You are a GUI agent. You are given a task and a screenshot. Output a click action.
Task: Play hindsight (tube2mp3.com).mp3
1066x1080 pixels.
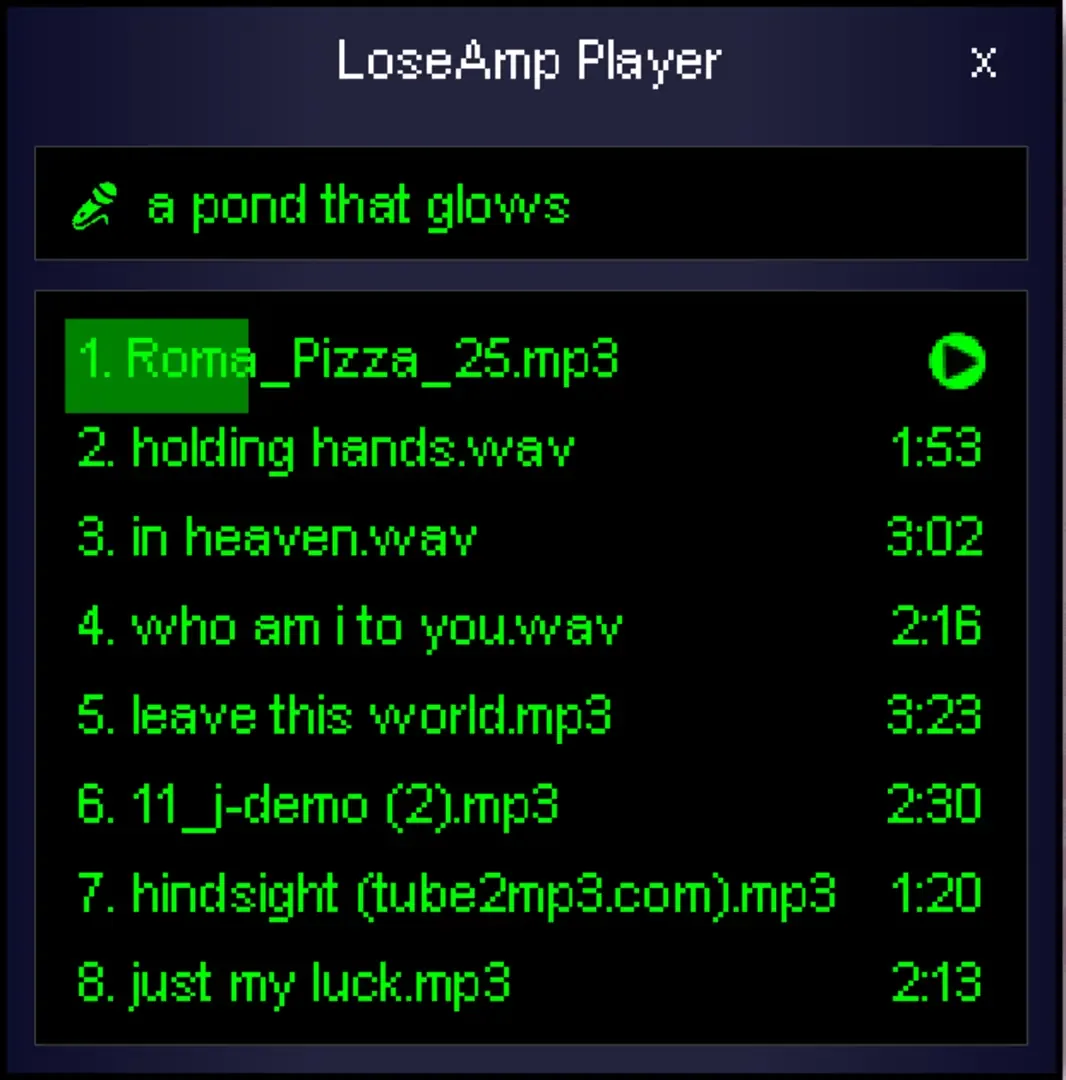(456, 895)
